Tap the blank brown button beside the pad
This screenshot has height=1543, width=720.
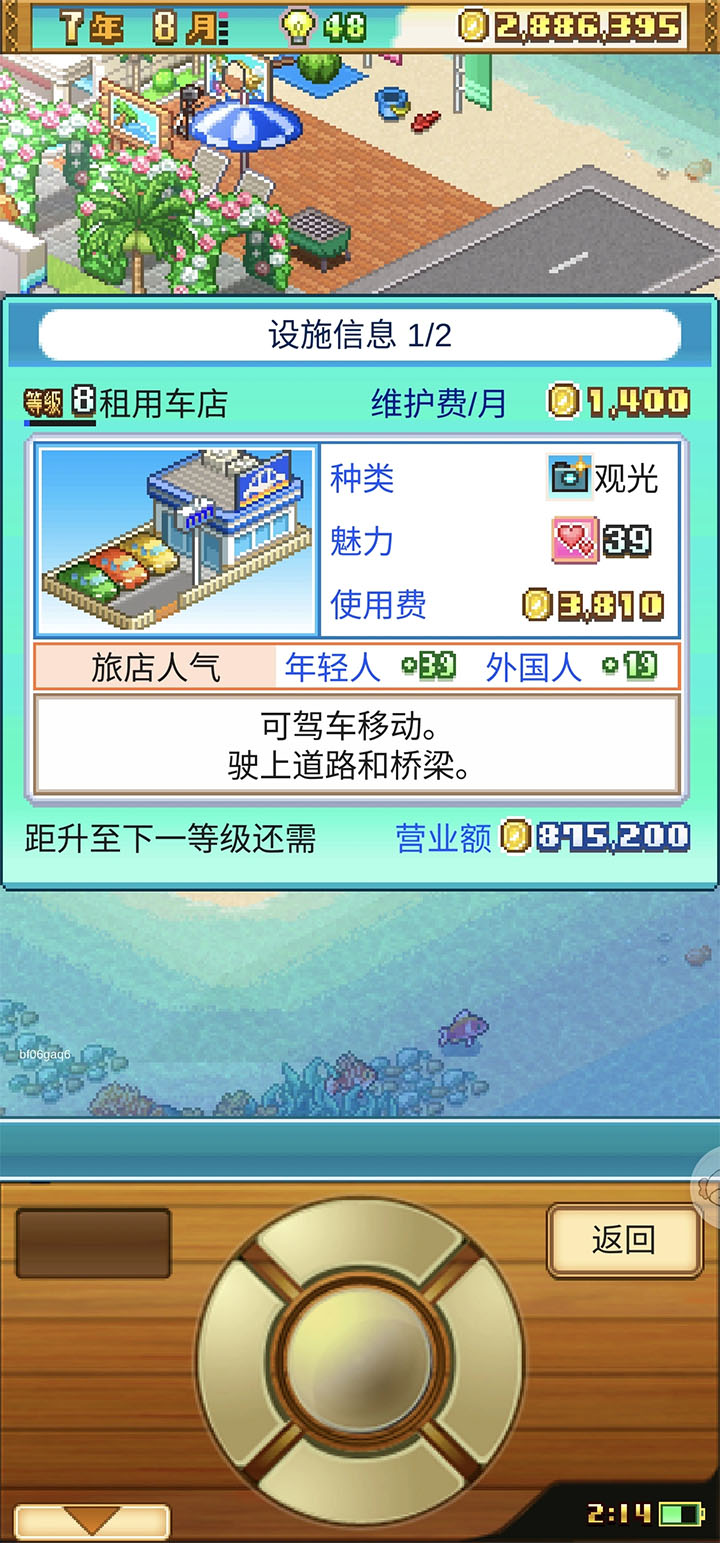pos(93,1243)
